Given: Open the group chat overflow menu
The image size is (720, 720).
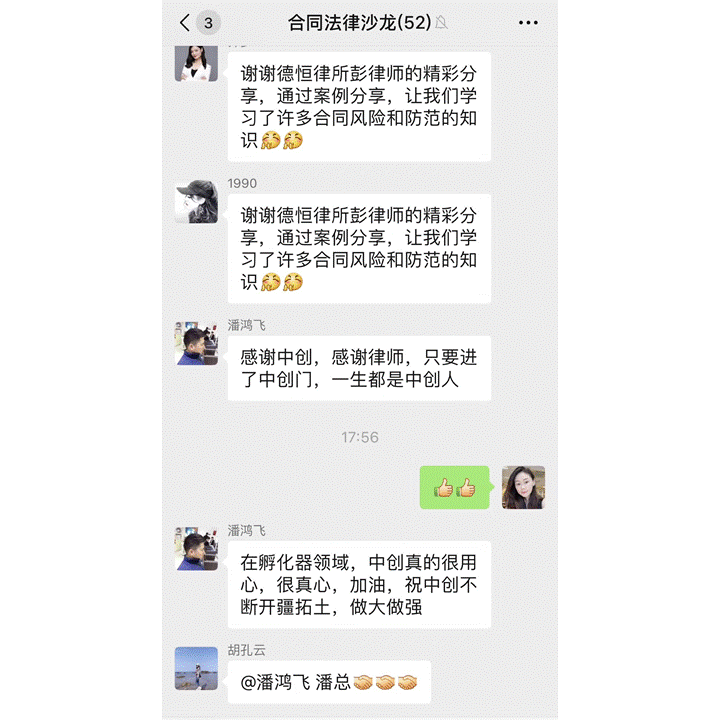Looking at the screenshot, I should point(528,22).
